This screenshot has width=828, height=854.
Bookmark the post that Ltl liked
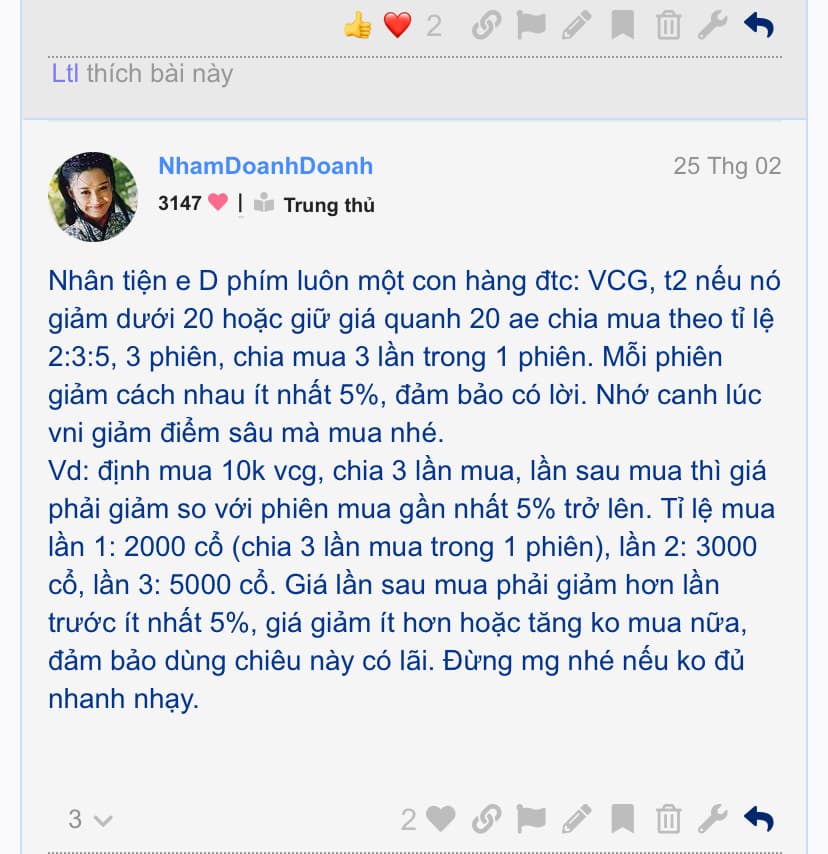click(622, 25)
